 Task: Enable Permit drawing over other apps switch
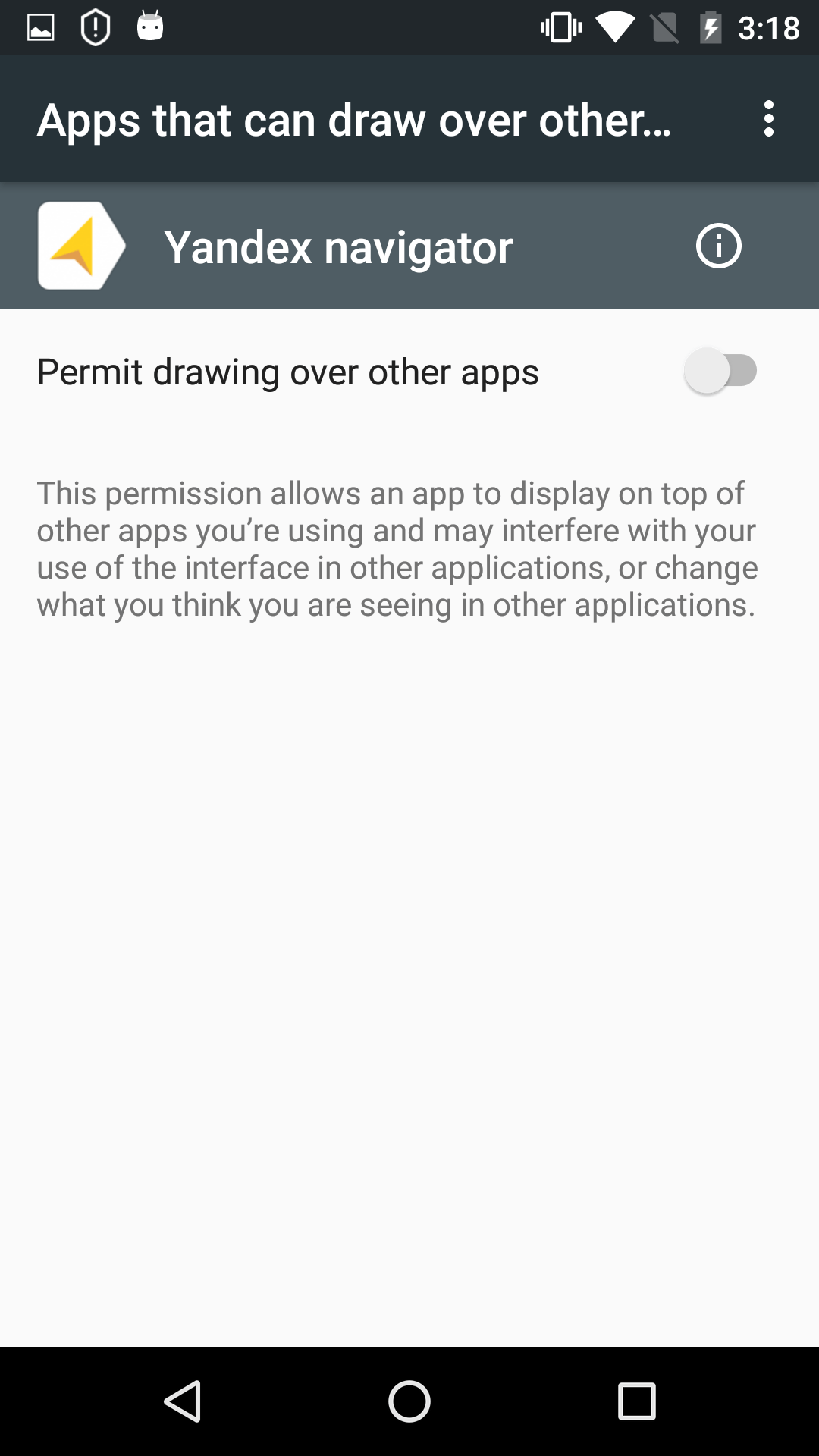[720, 371]
